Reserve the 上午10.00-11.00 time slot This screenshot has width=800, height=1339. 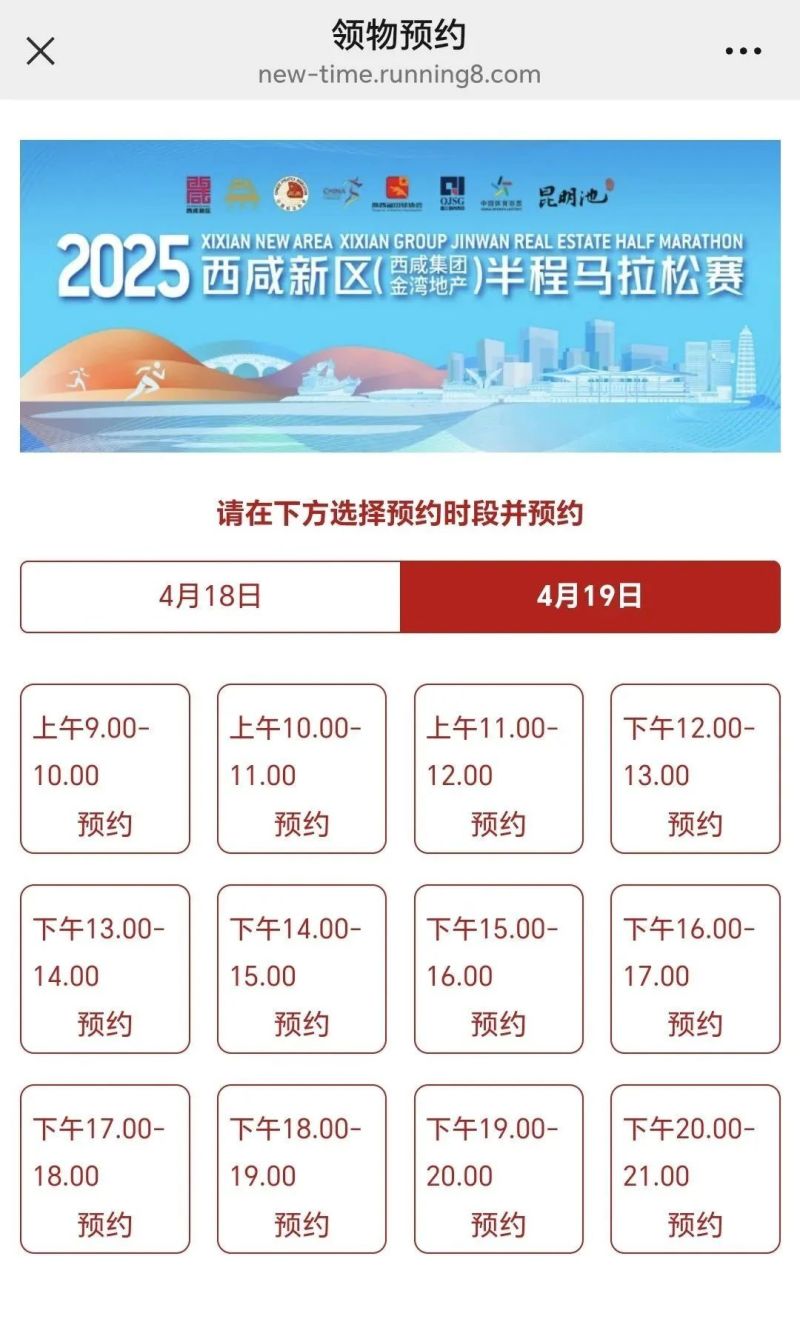tap(301, 824)
